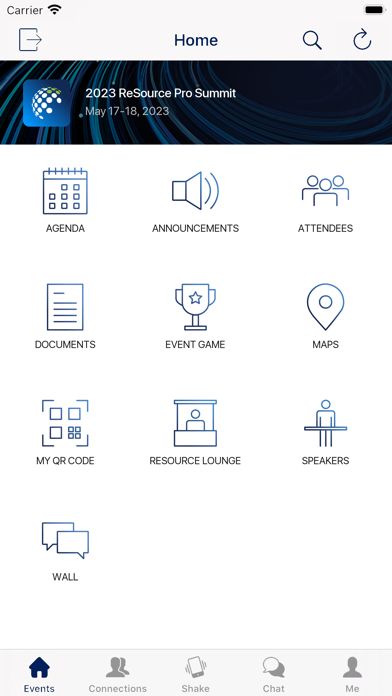Viewport: 392px width, 696px height.
Task: View Announcements
Action: point(195,201)
